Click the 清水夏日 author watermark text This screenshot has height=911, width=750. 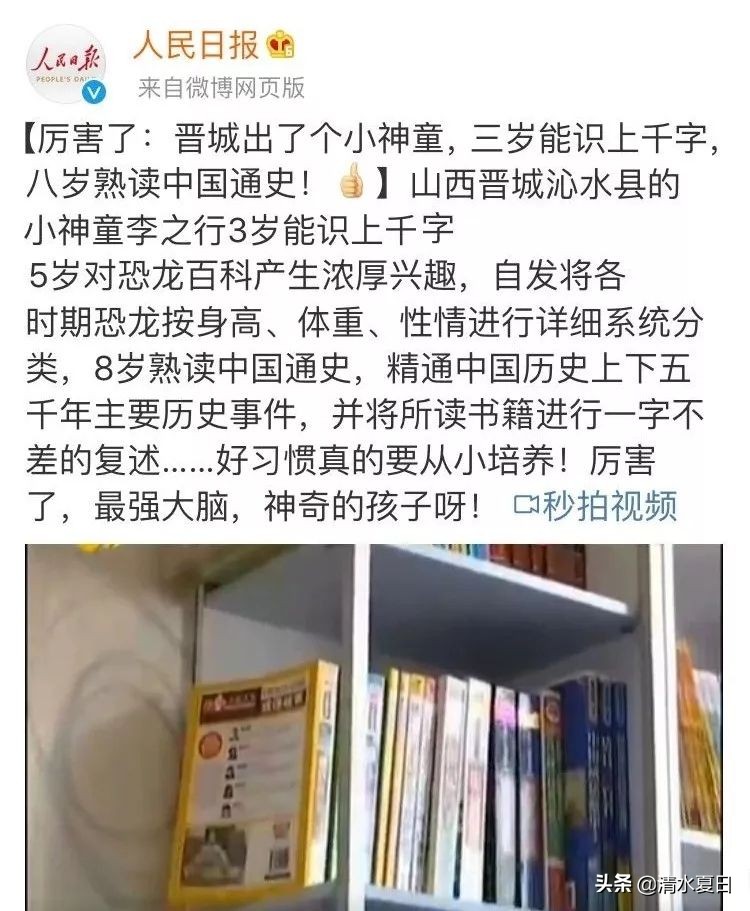click(686, 884)
